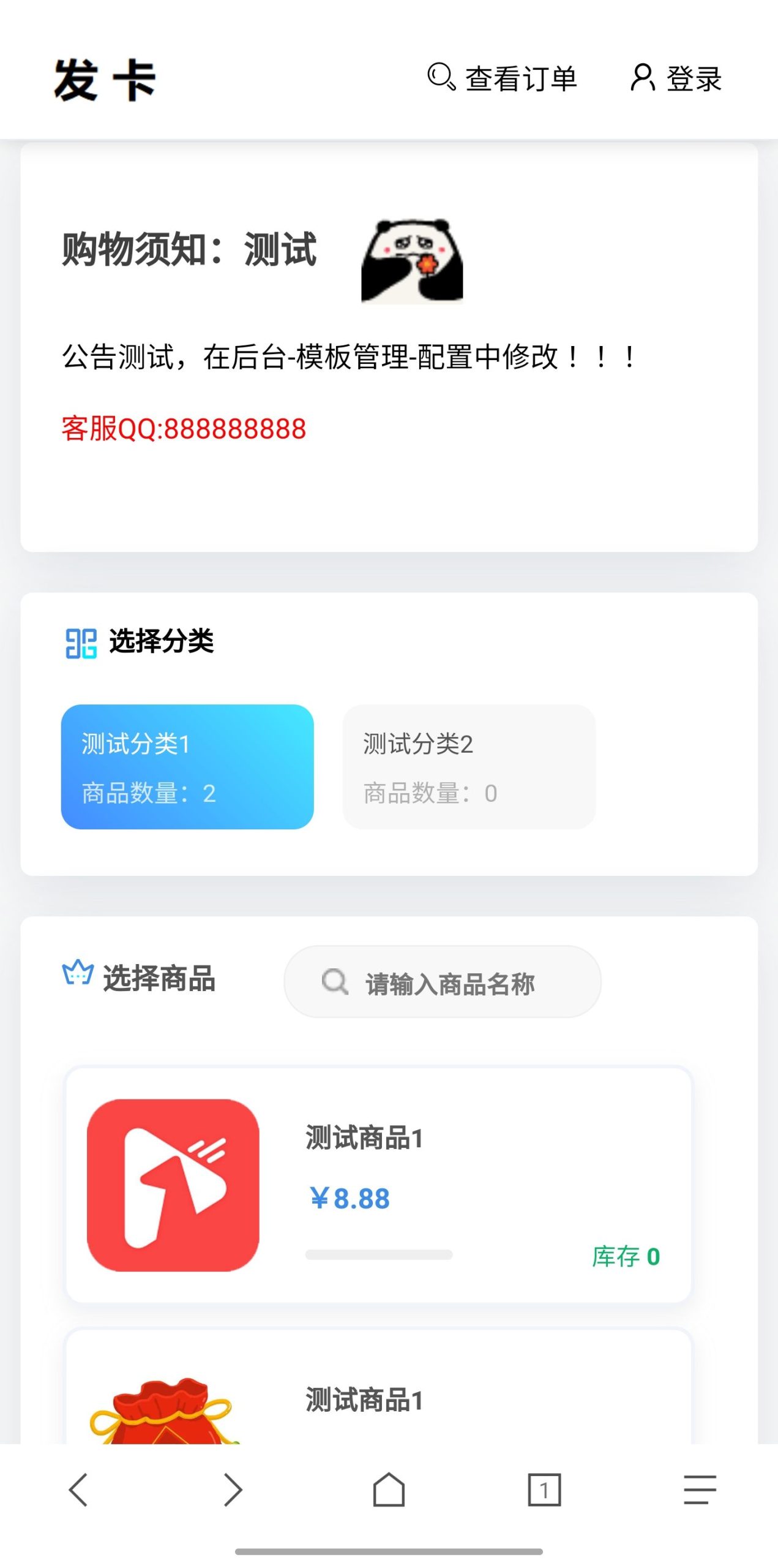
Task: Go forward with the browser forward arrow
Action: 233,1490
